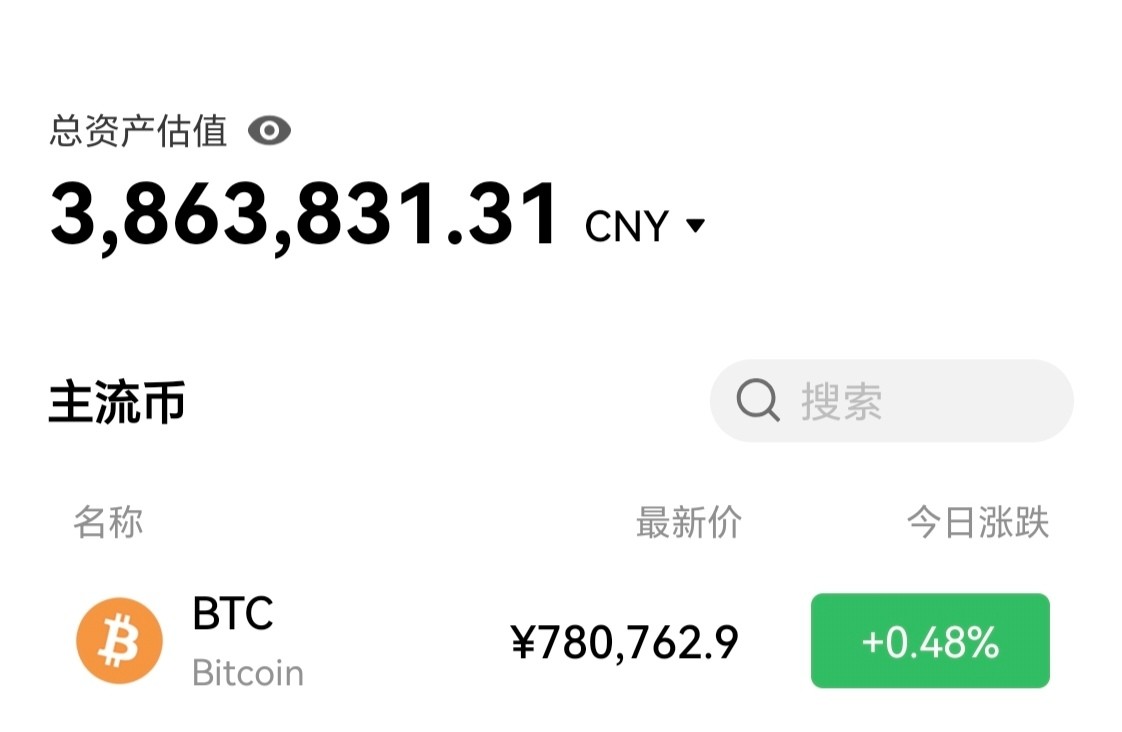Hide the total asset value with eye icon

click(x=269, y=130)
